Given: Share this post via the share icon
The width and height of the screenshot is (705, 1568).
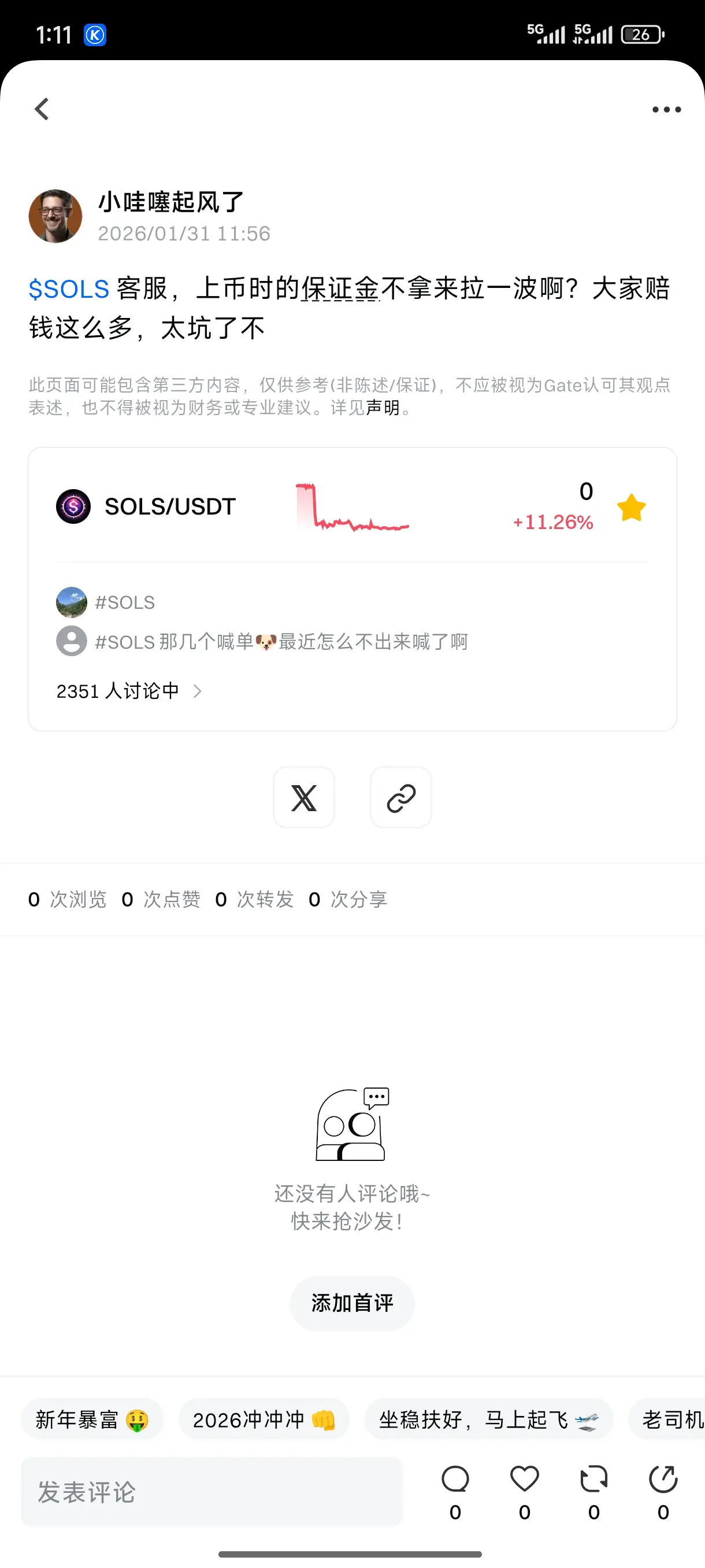Looking at the screenshot, I should pyautogui.click(x=663, y=1480).
